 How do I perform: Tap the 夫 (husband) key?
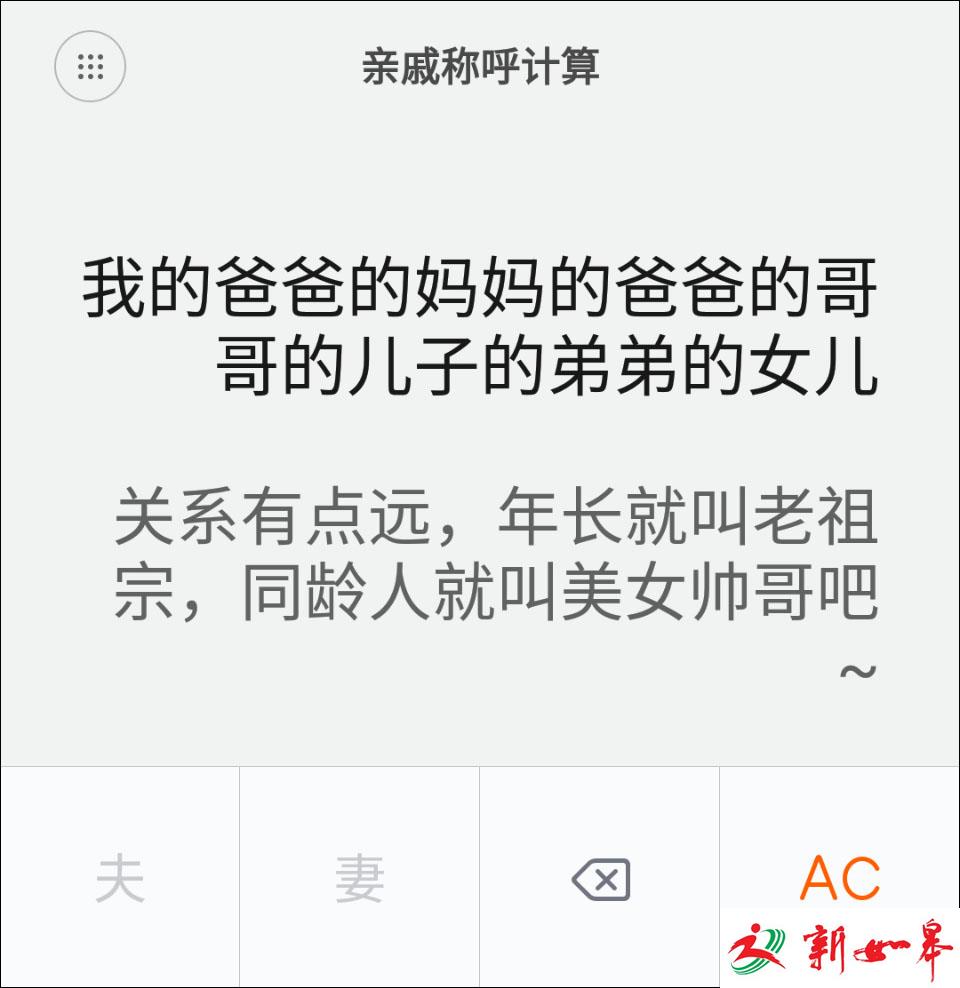tap(120, 879)
